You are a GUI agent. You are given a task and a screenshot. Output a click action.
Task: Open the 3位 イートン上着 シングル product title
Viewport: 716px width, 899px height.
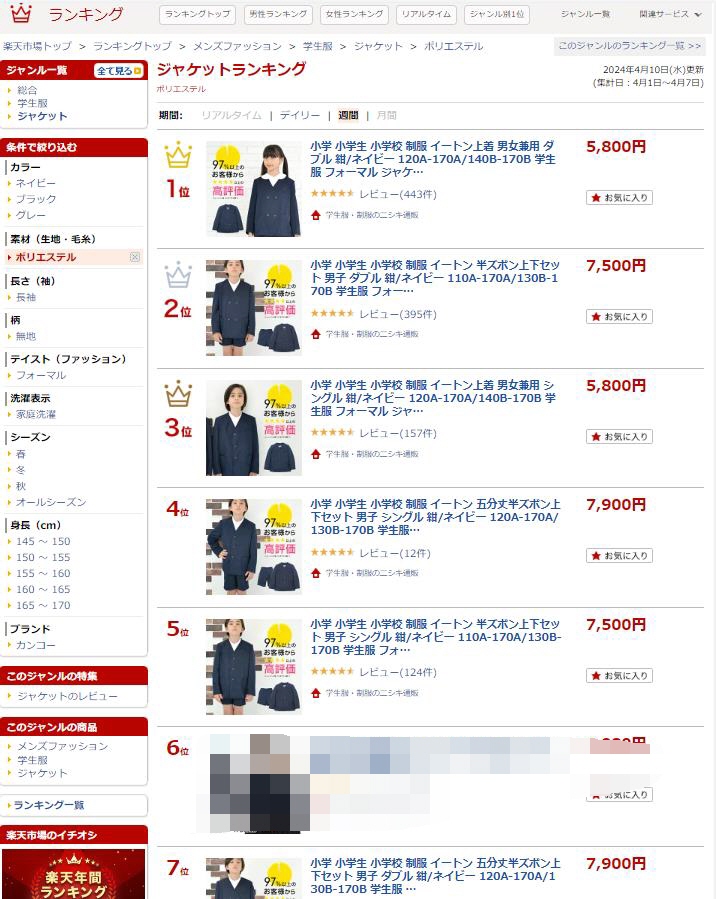pos(434,397)
